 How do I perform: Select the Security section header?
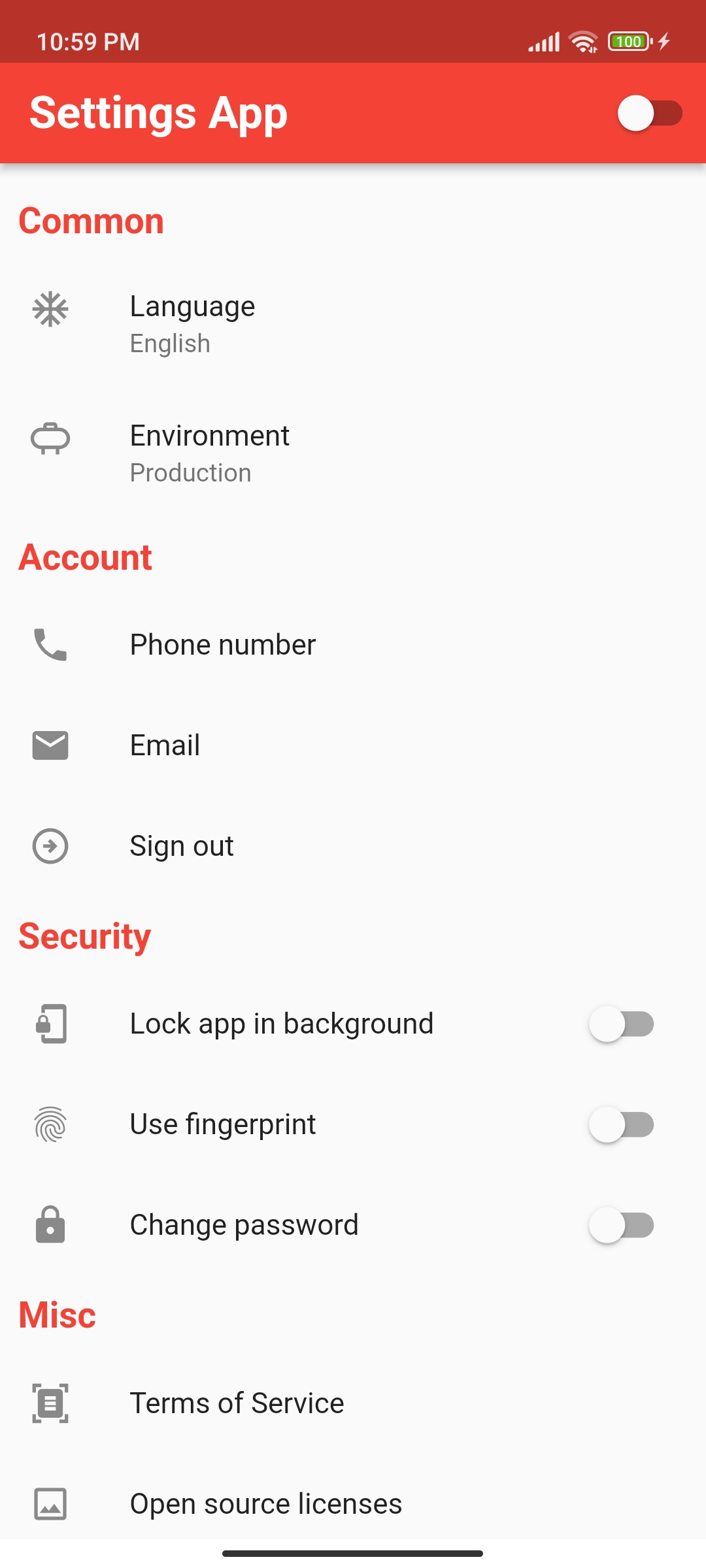coord(85,936)
